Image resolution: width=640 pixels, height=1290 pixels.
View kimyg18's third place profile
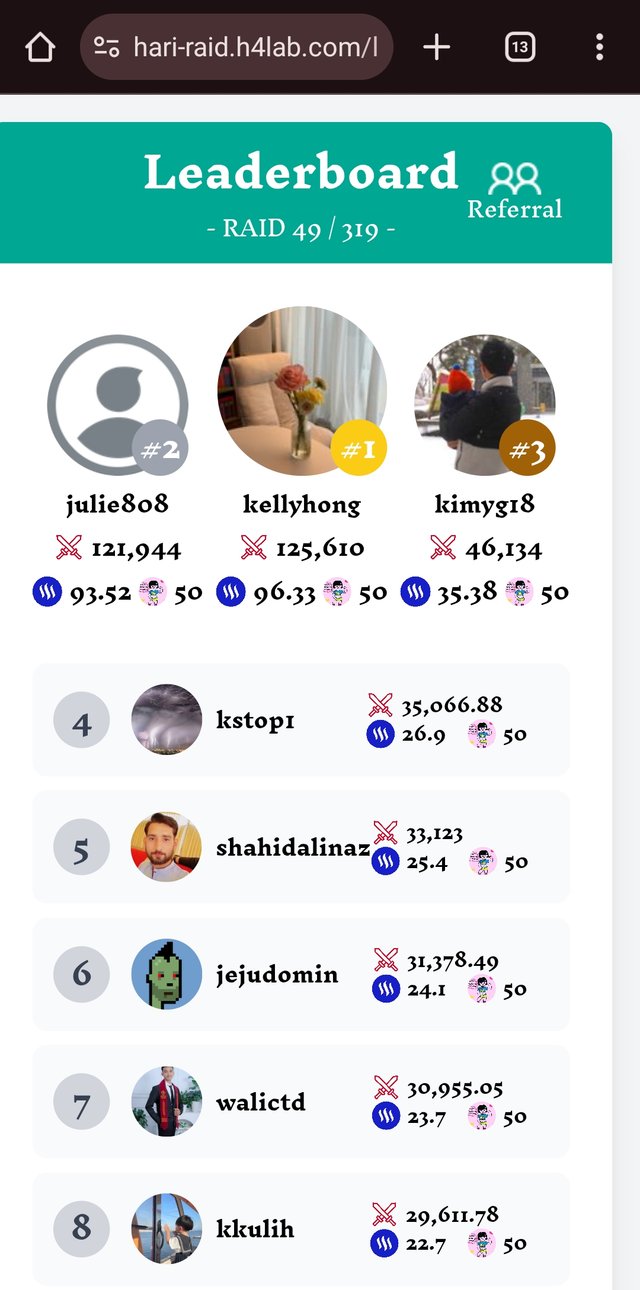[x=484, y=405]
